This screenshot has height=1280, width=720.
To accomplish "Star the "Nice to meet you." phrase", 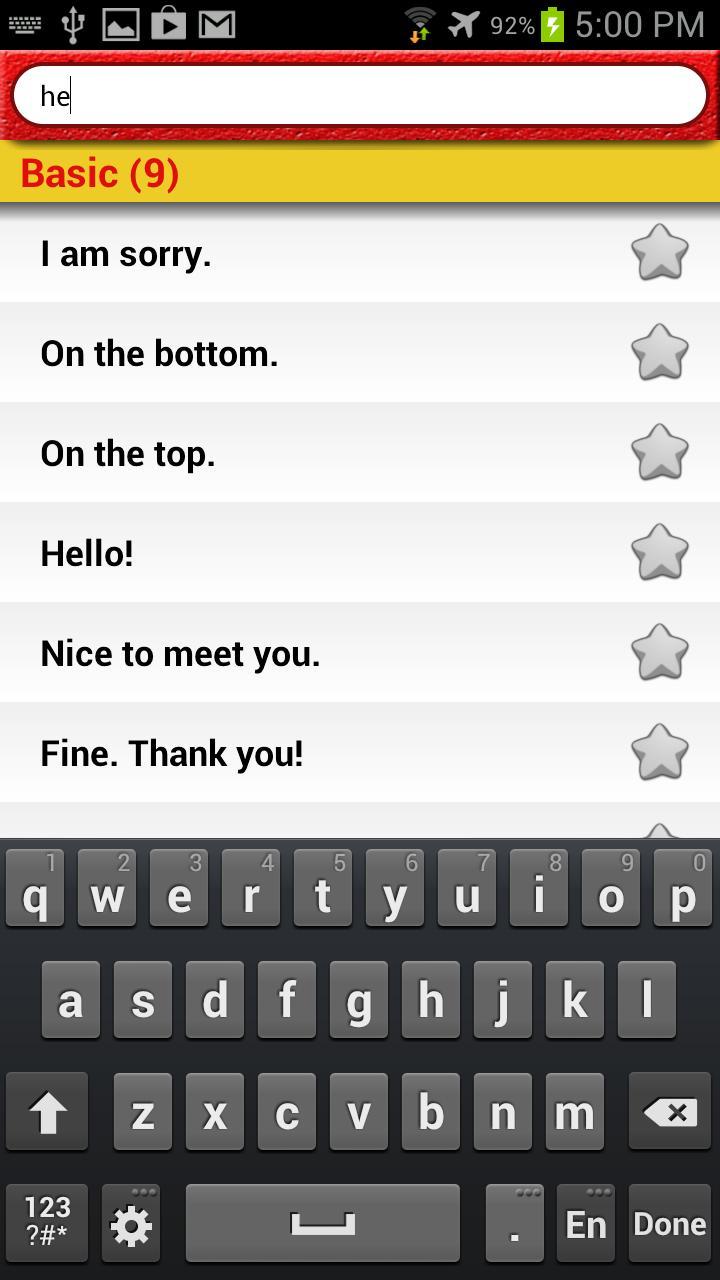I will pos(660,652).
